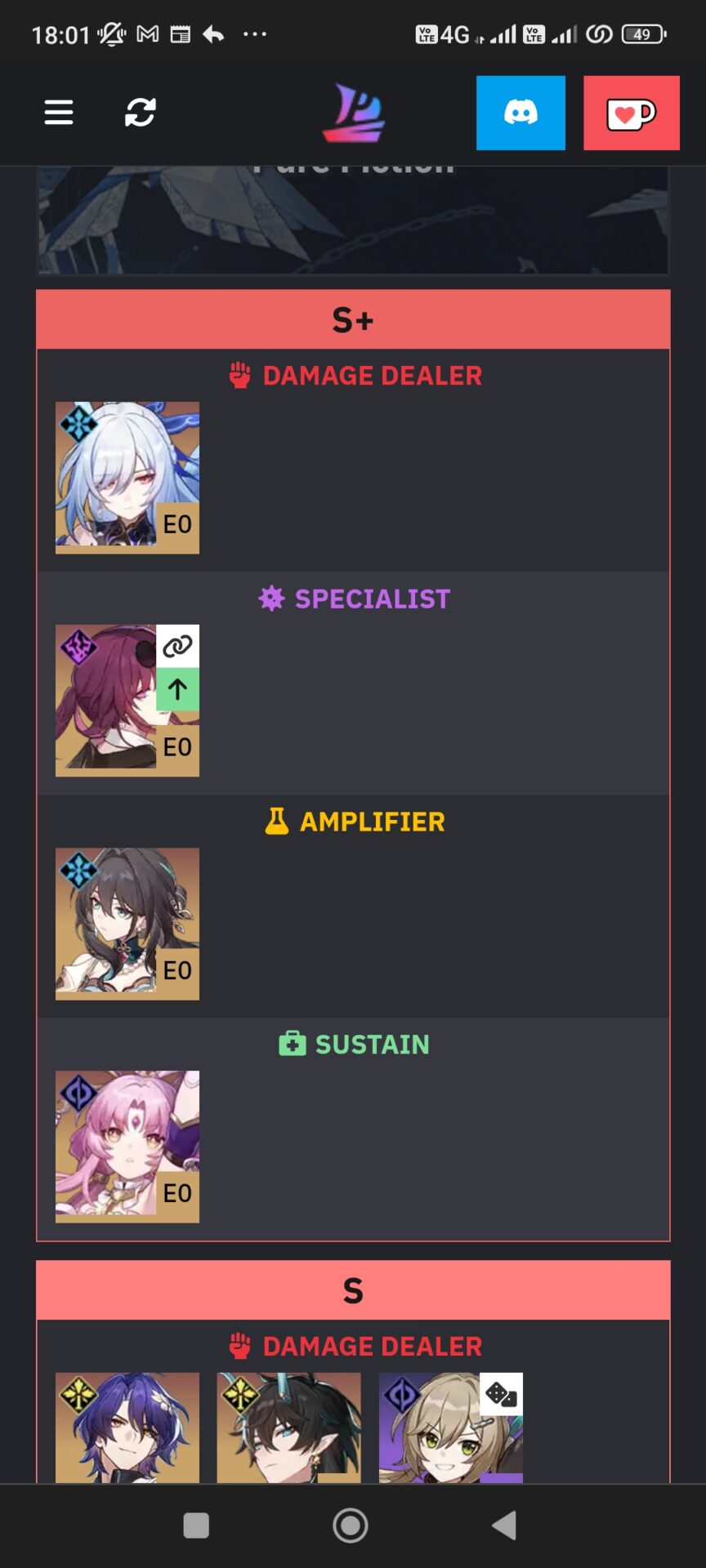Go back using the system back button
Image resolution: width=706 pixels, height=1568 pixels.
coord(504,1525)
